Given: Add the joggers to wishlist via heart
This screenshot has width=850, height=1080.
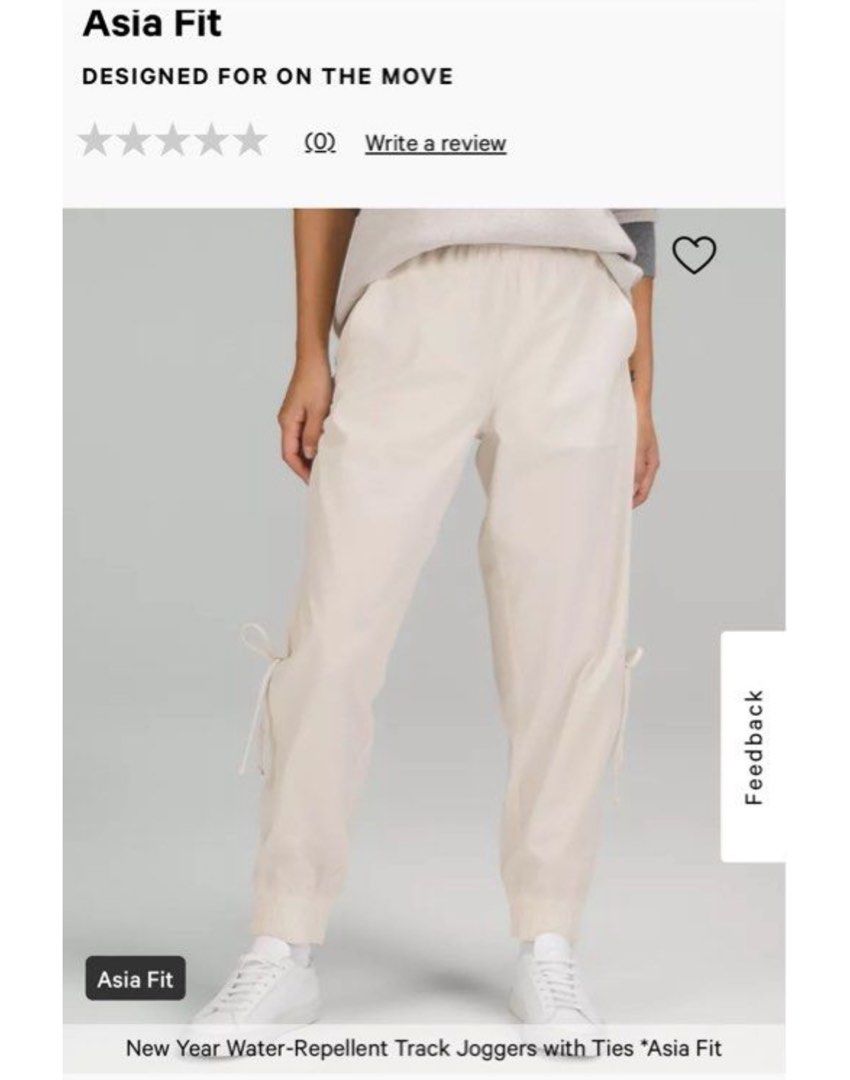Looking at the screenshot, I should 694,255.
